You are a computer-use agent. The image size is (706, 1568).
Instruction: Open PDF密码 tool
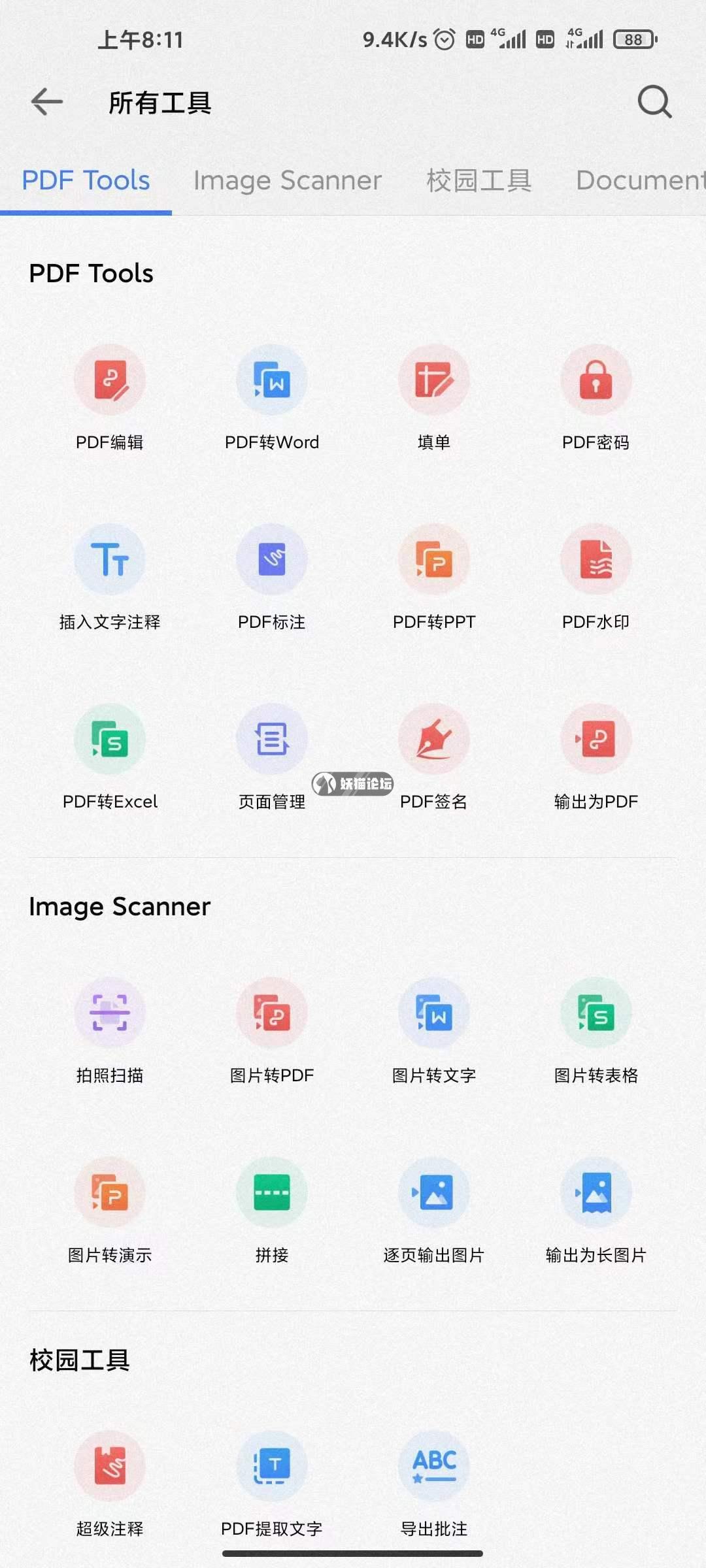coord(596,380)
